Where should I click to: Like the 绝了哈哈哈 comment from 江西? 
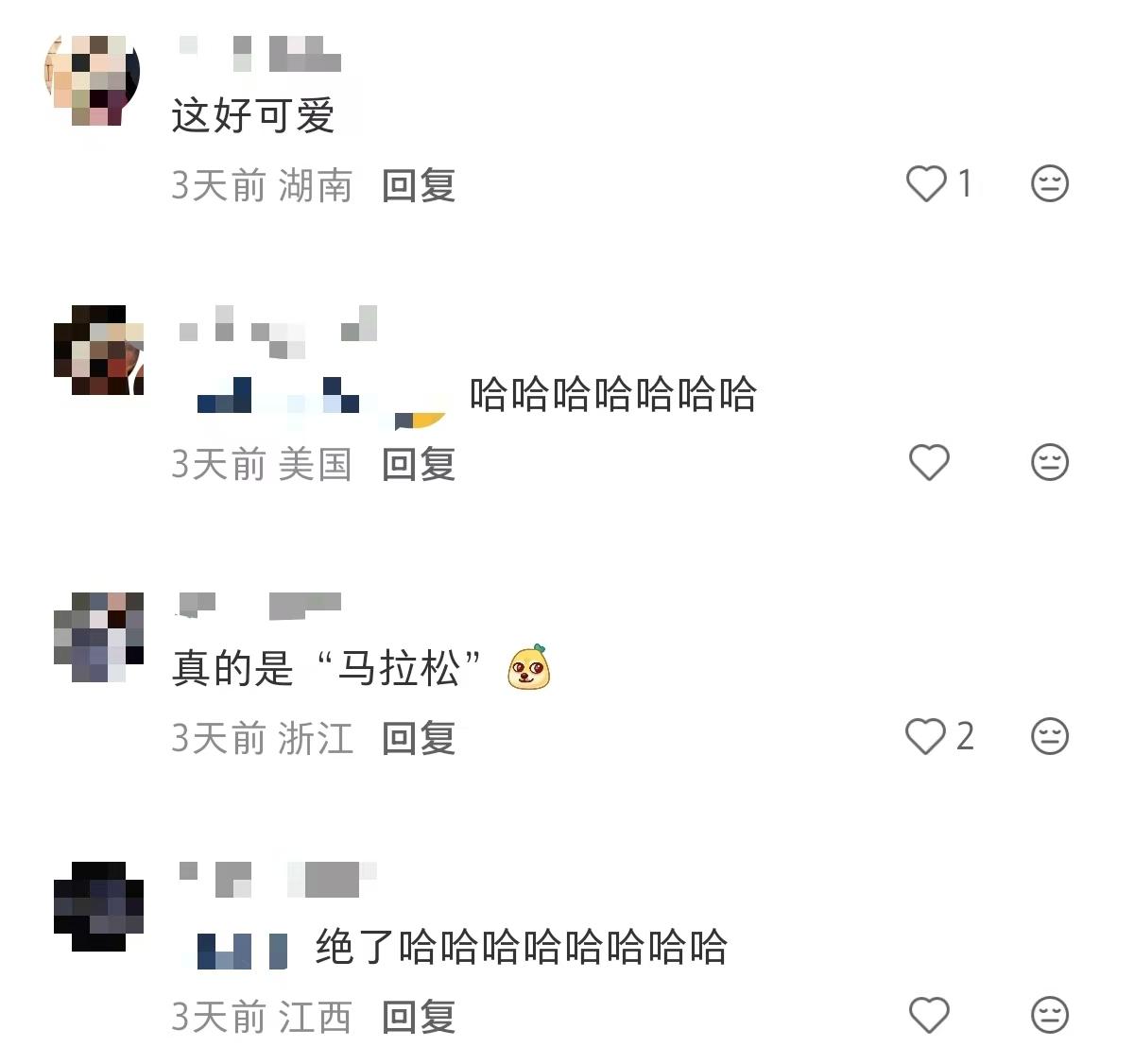pyautogui.click(x=928, y=1015)
